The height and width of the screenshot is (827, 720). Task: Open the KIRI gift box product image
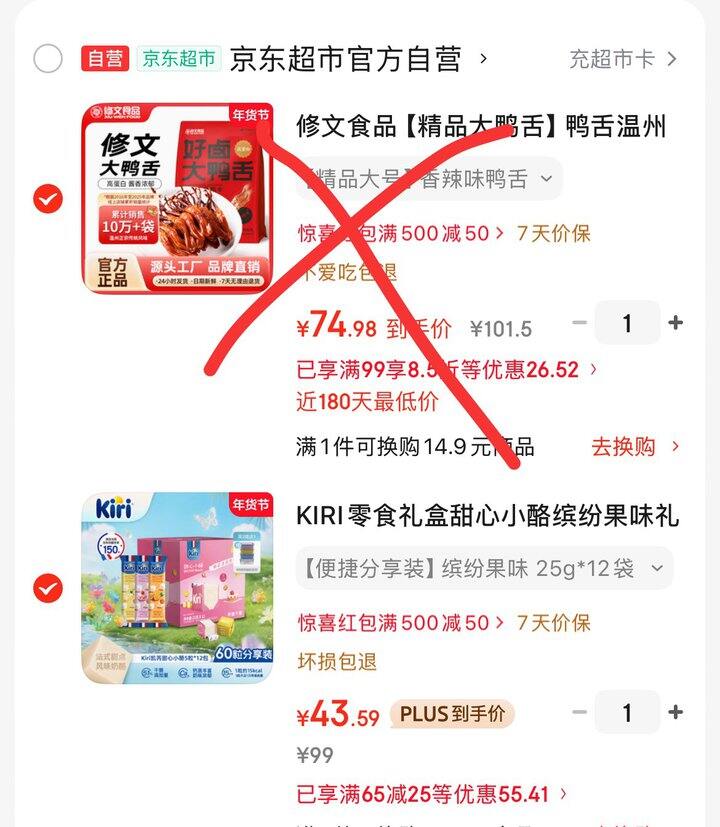pos(177,587)
